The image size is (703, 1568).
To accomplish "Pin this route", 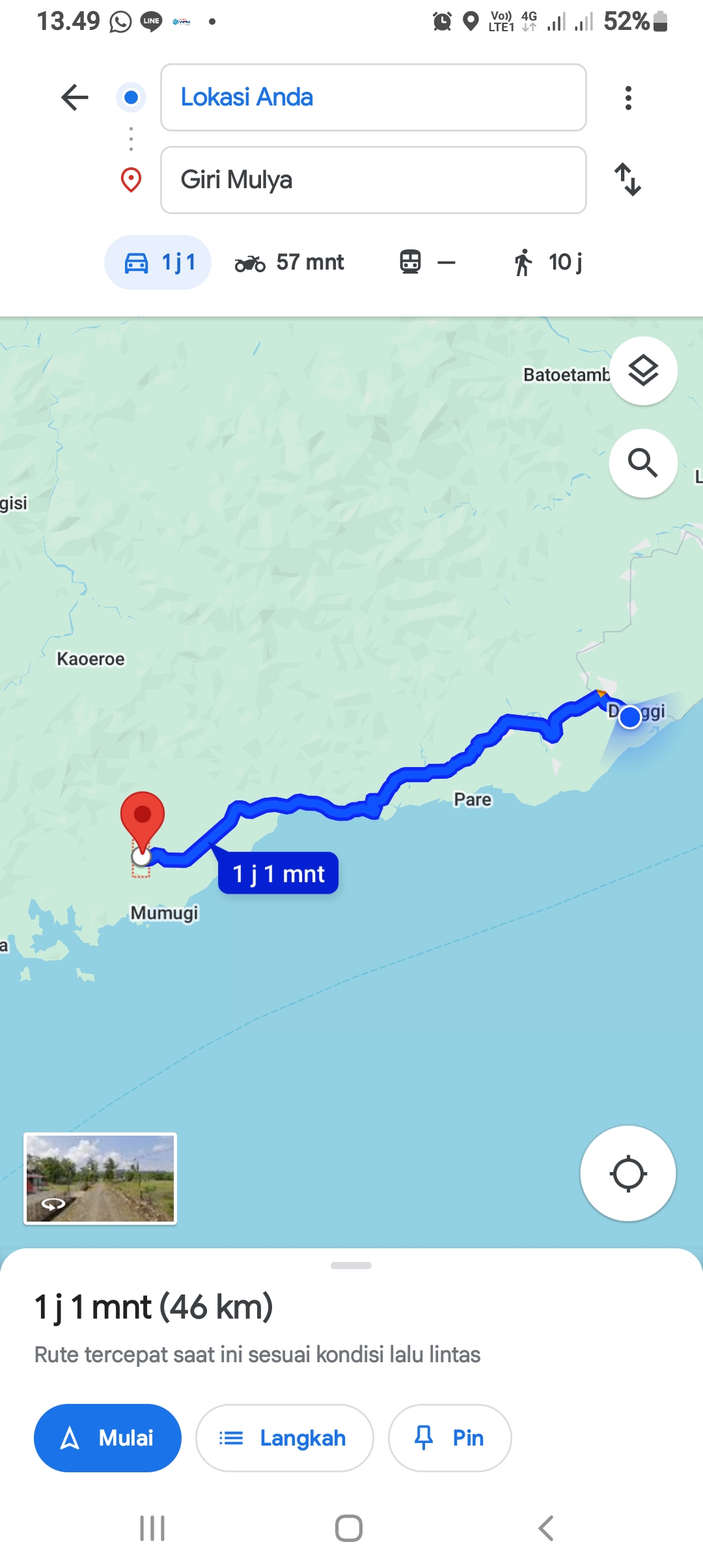I will click(x=450, y=1438).
